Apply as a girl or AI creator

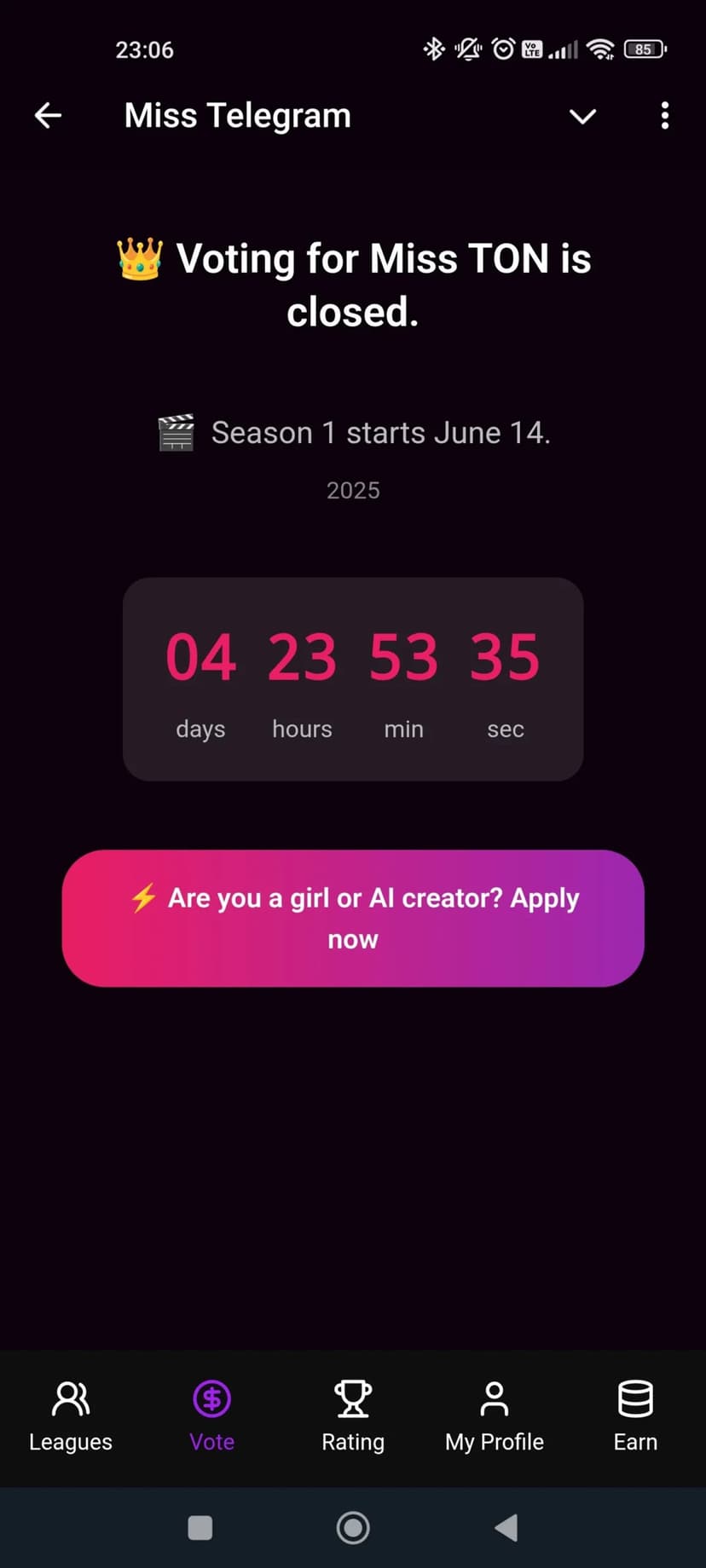pyautogui.click(x=353, y=918)
